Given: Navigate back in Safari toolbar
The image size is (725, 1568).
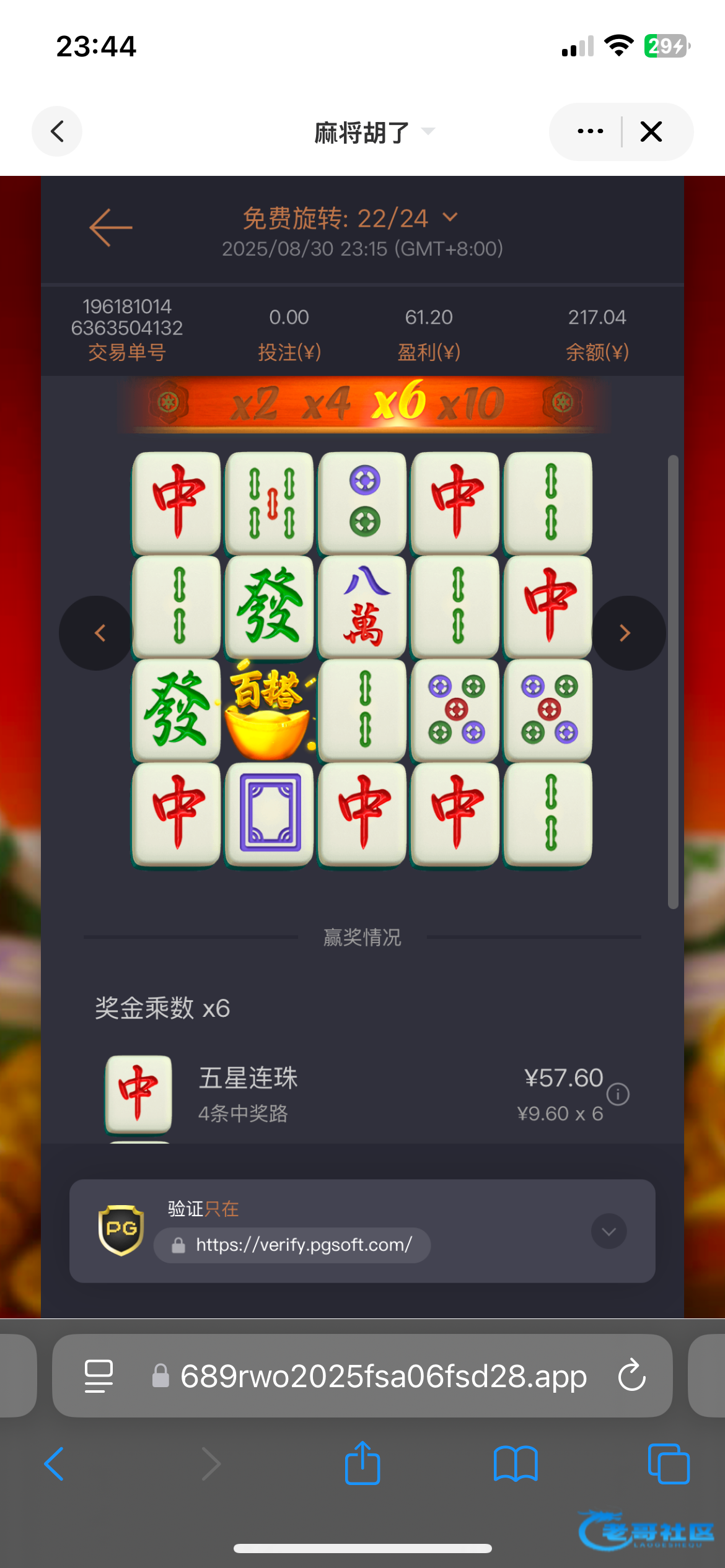Looking at the screenshot, I should pos(55,1464).
